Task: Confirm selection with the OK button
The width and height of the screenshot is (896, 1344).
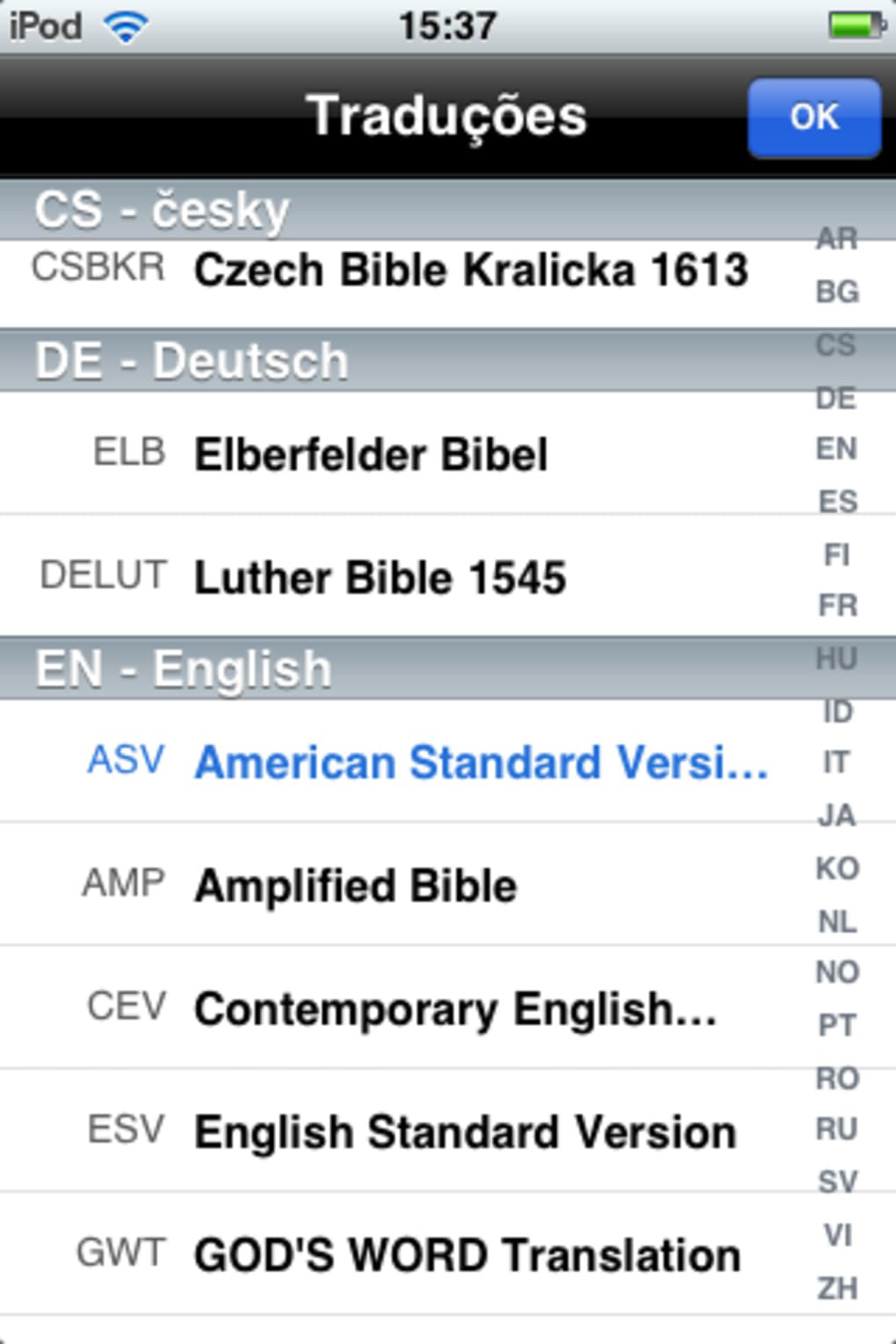Action: point(813,118)
